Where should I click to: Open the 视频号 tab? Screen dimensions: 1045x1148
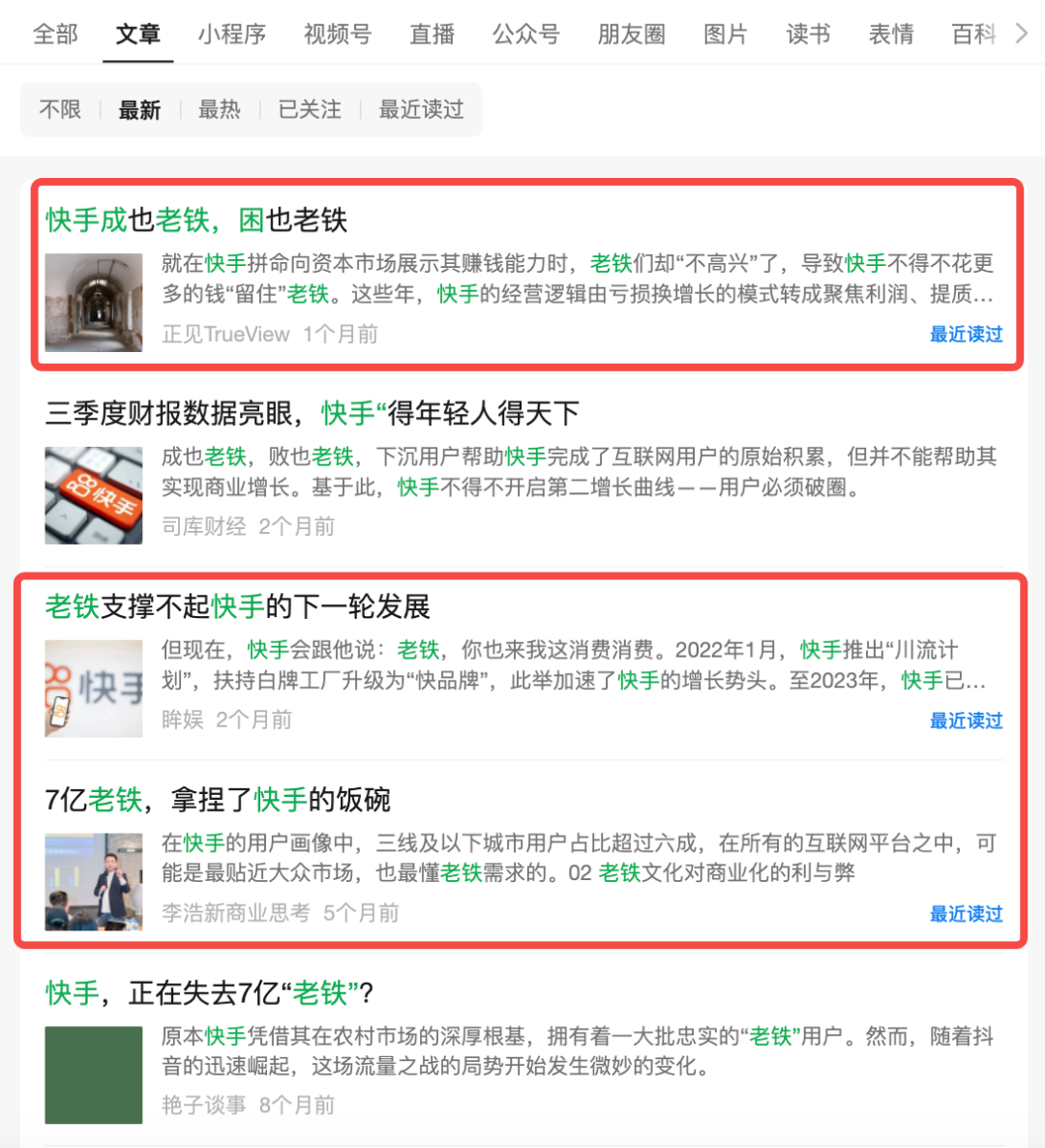337,34
